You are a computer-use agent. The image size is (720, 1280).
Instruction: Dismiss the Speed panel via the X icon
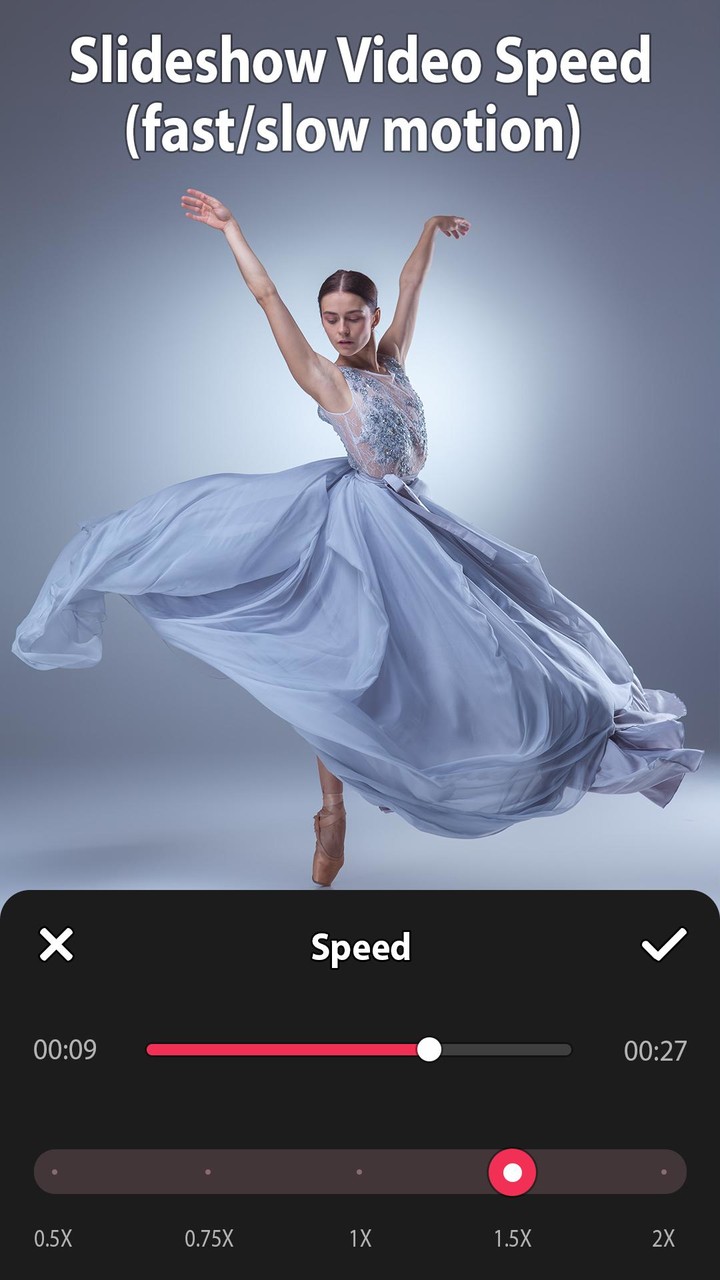pyautogui.click(x=57, y=944)
